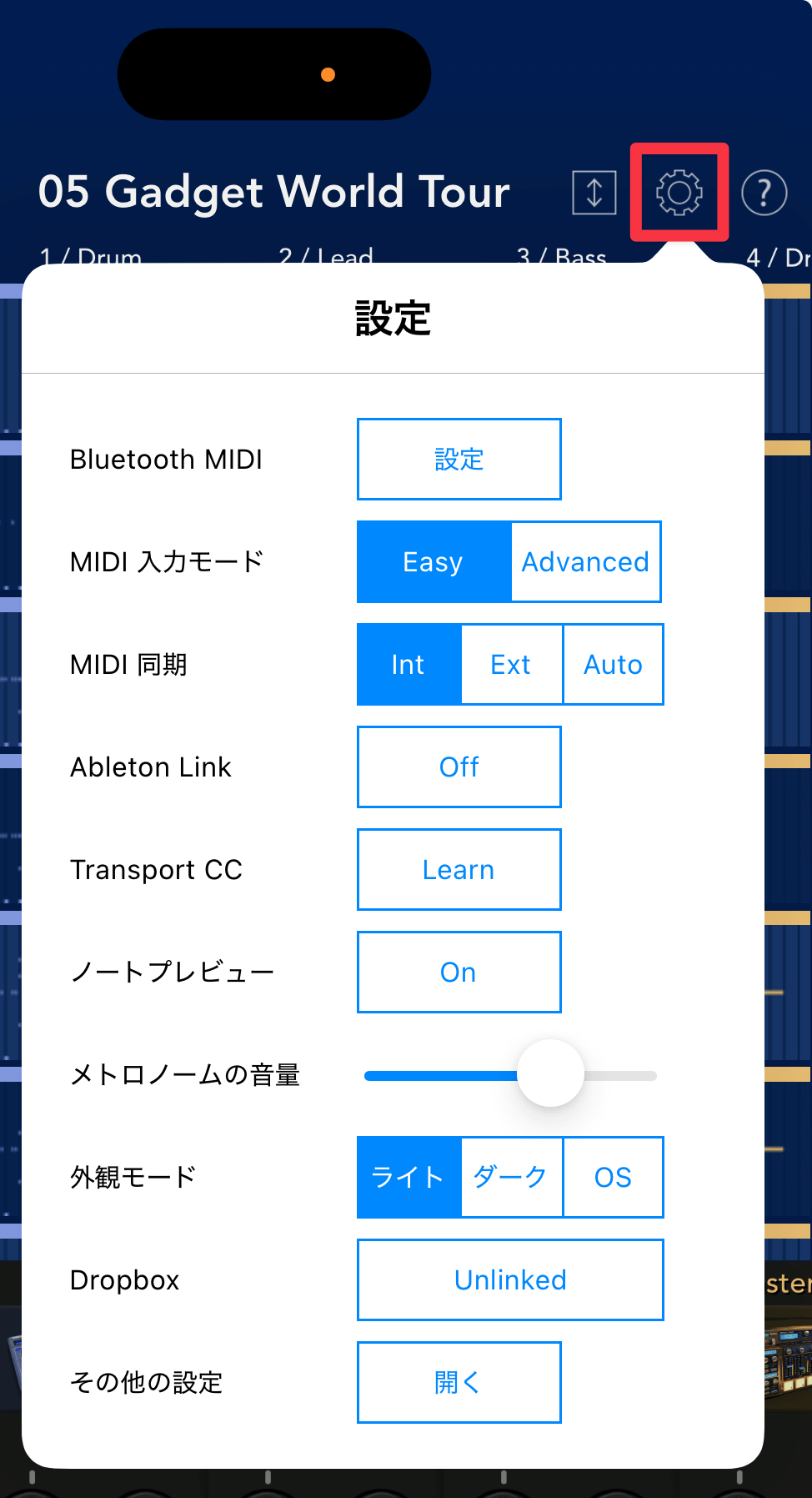This screenshot has width=812, height=1498.
Task: Tap Learn for Transport CC
Action: click(459, 870)
